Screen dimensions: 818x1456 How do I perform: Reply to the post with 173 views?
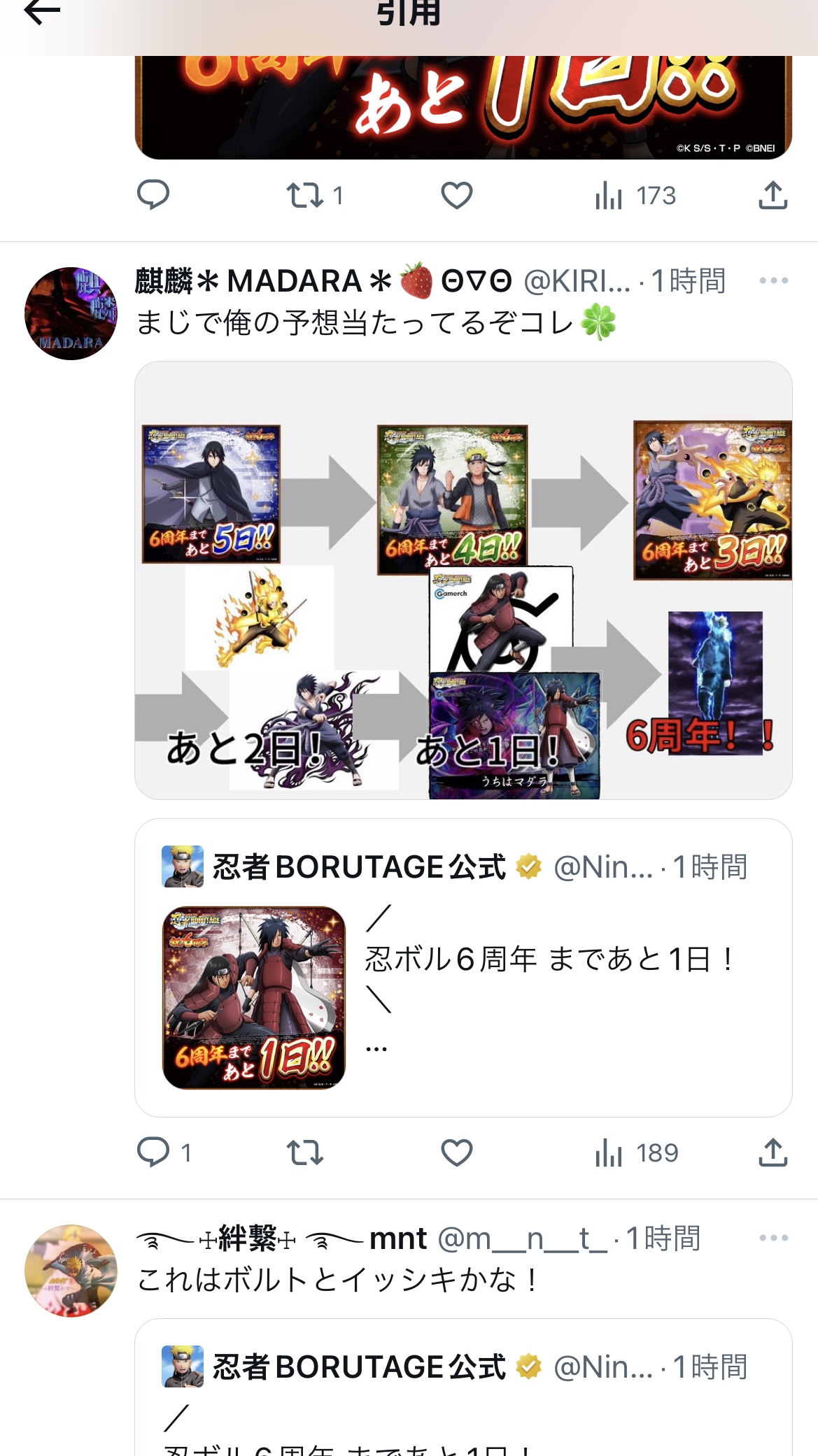(153, 195)
